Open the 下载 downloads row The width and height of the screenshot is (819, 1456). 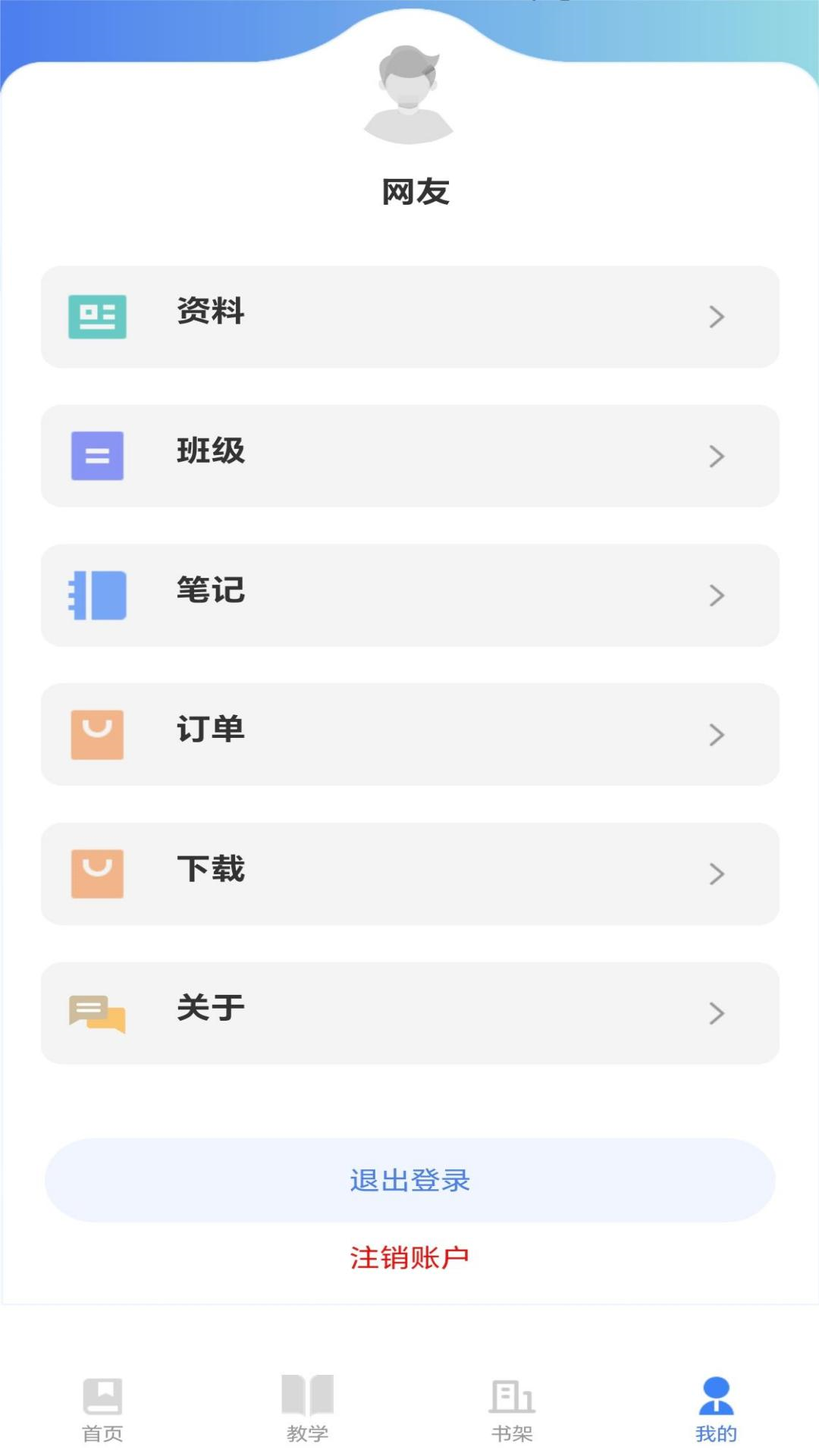coord(409,874)
